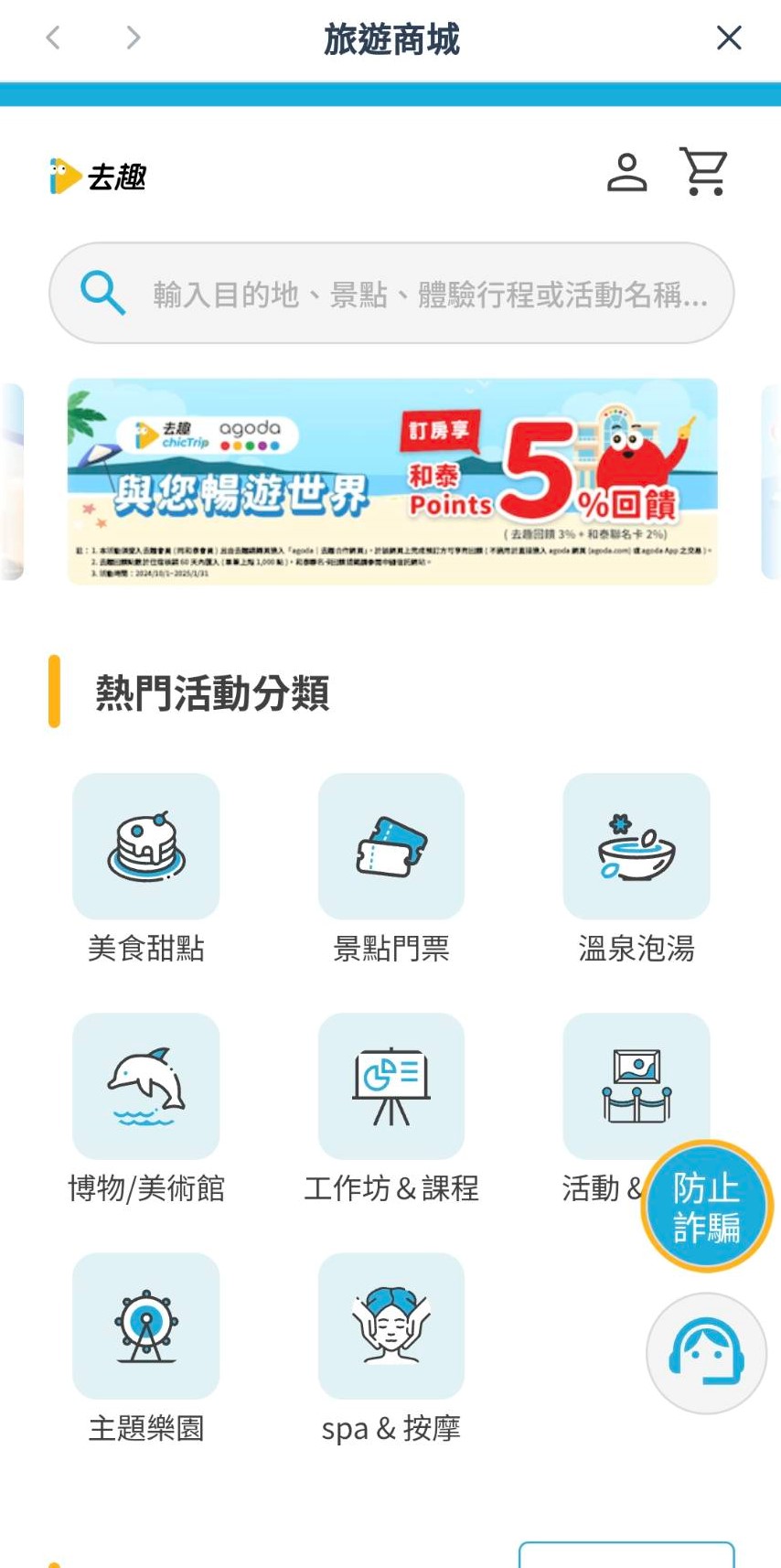Open the 防止詐騙 floating button

pyautogui.click(x=706, y=1207)
